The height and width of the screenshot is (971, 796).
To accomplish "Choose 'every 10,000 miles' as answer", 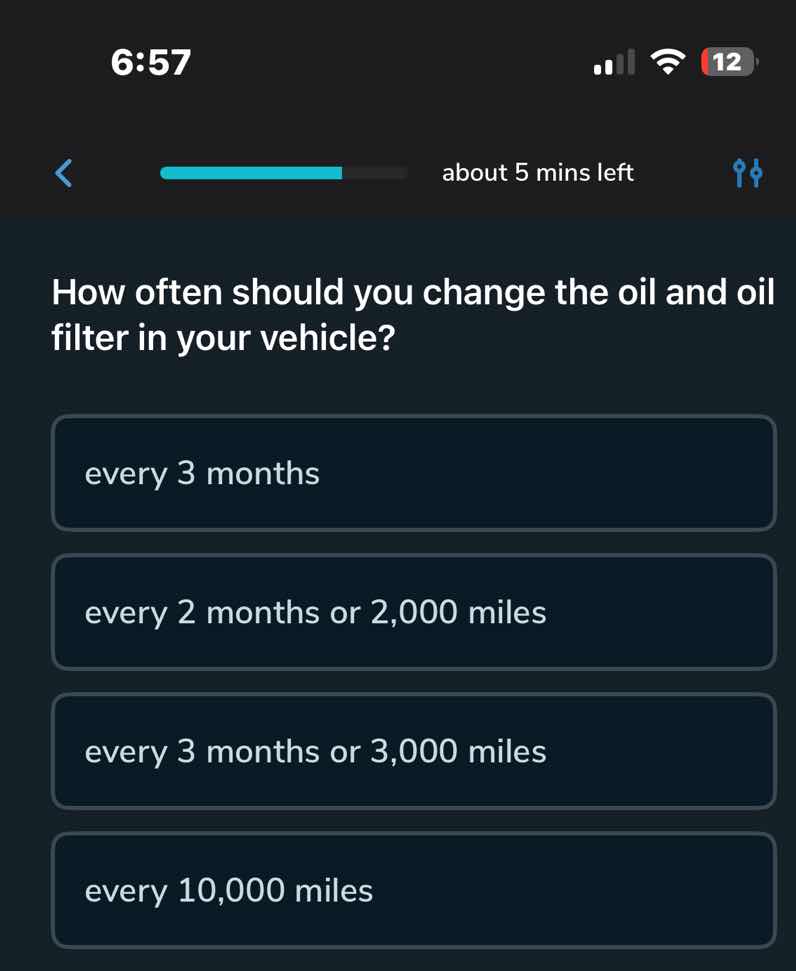I will [x=414, y=889].
